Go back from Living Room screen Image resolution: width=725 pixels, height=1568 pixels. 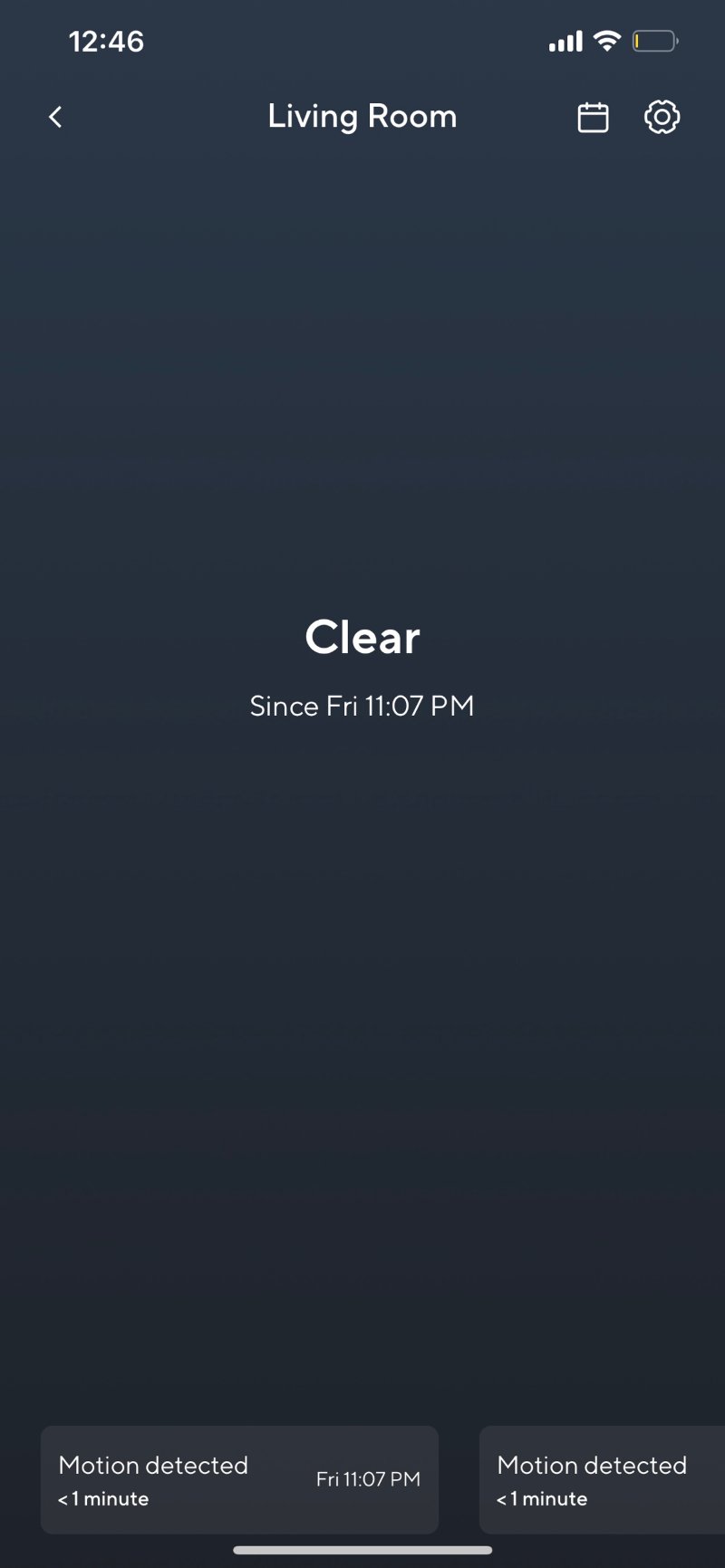point(55,117)
